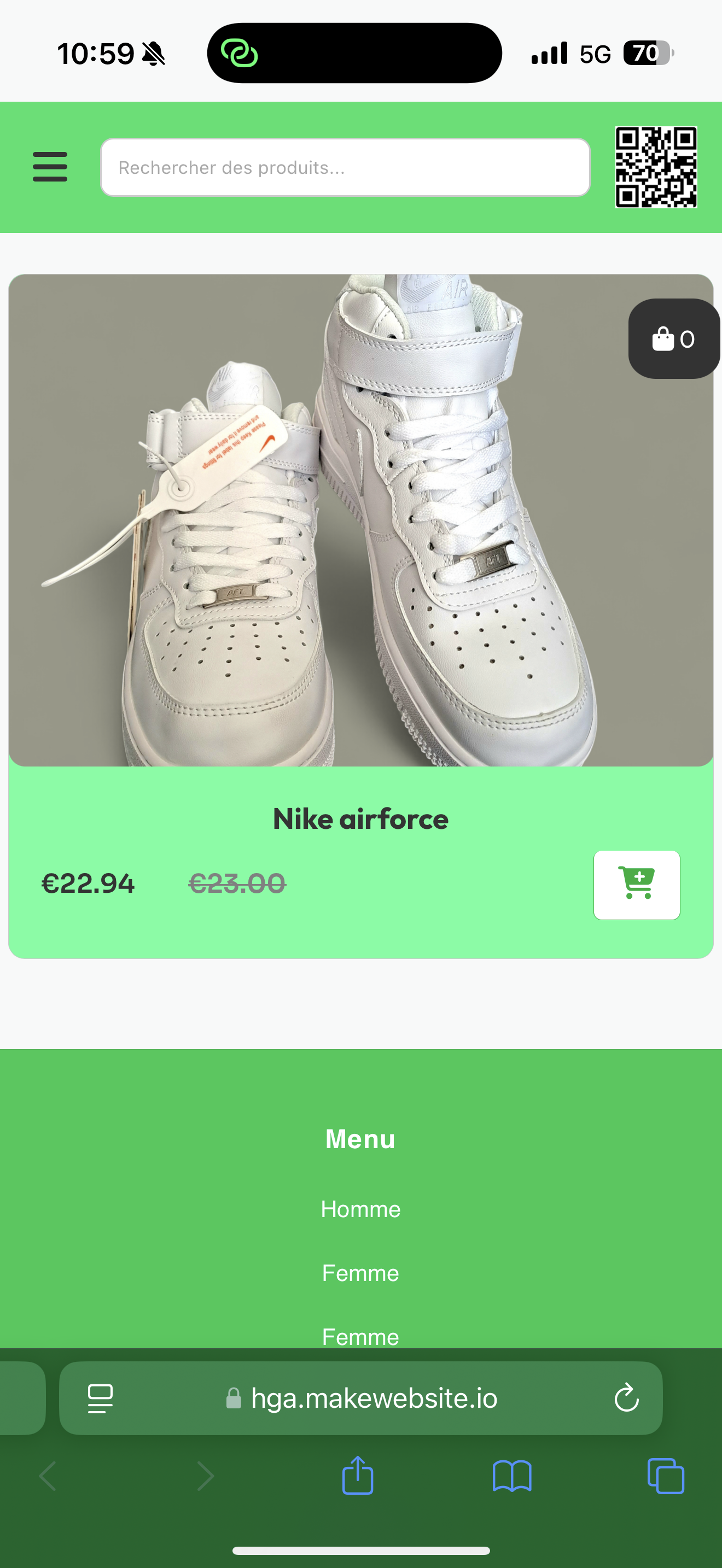Reload the page in Safari
The image size is (722, 1568).
[626, 1398]
